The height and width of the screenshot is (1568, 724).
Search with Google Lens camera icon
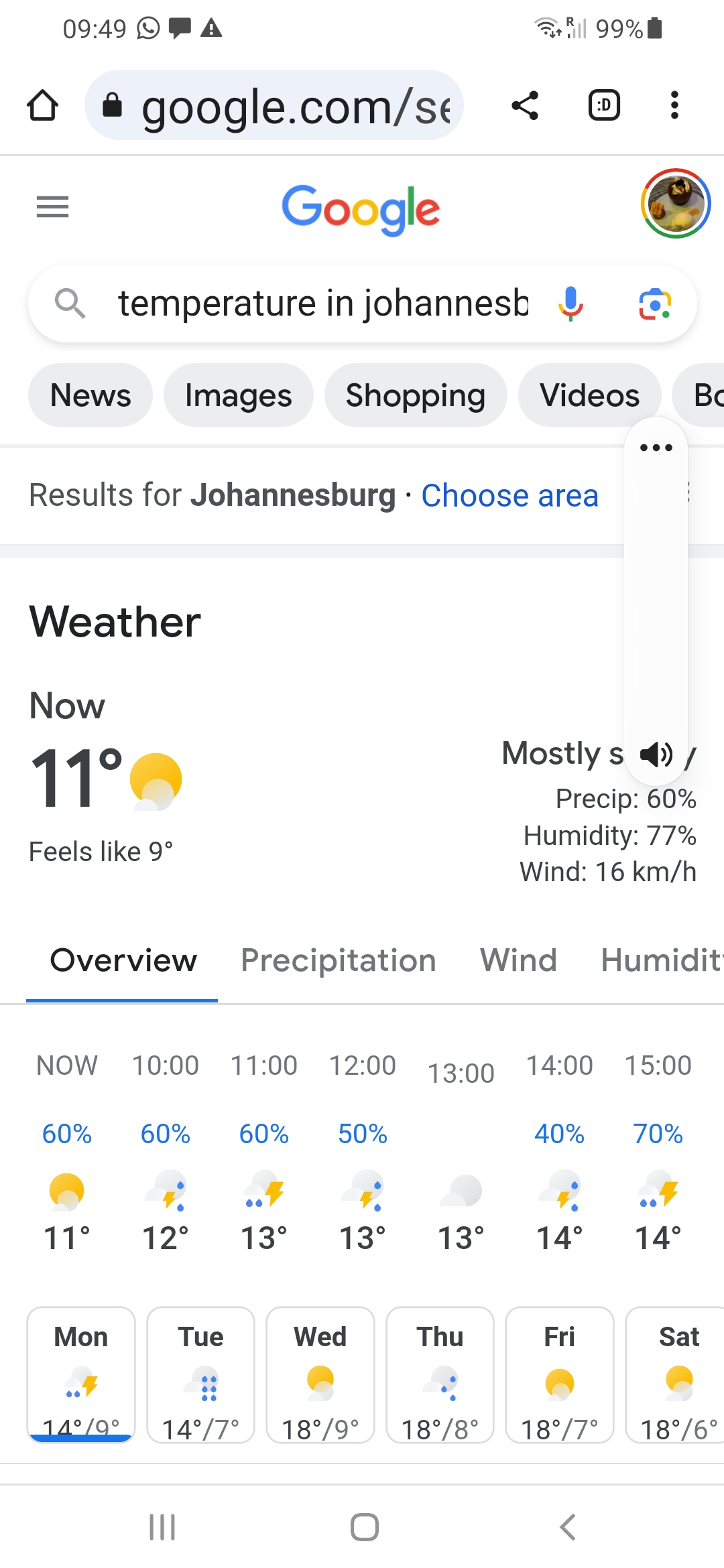click(655, 304)
